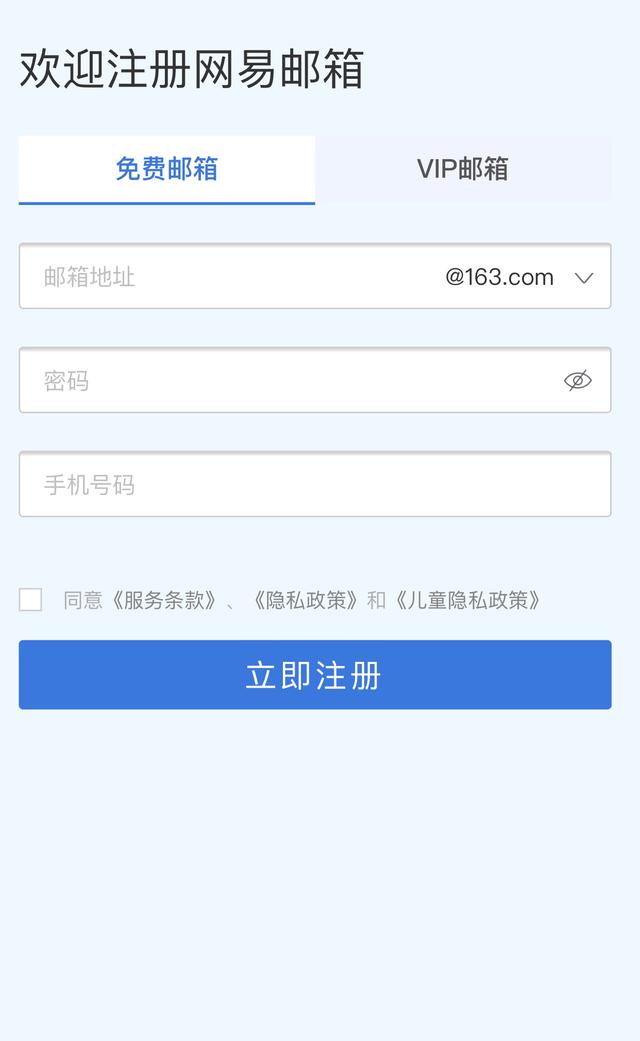This screenshot has width=640, height=1041.
Task: Open the 《隐私政策》 link
Action: click(306, 600)
